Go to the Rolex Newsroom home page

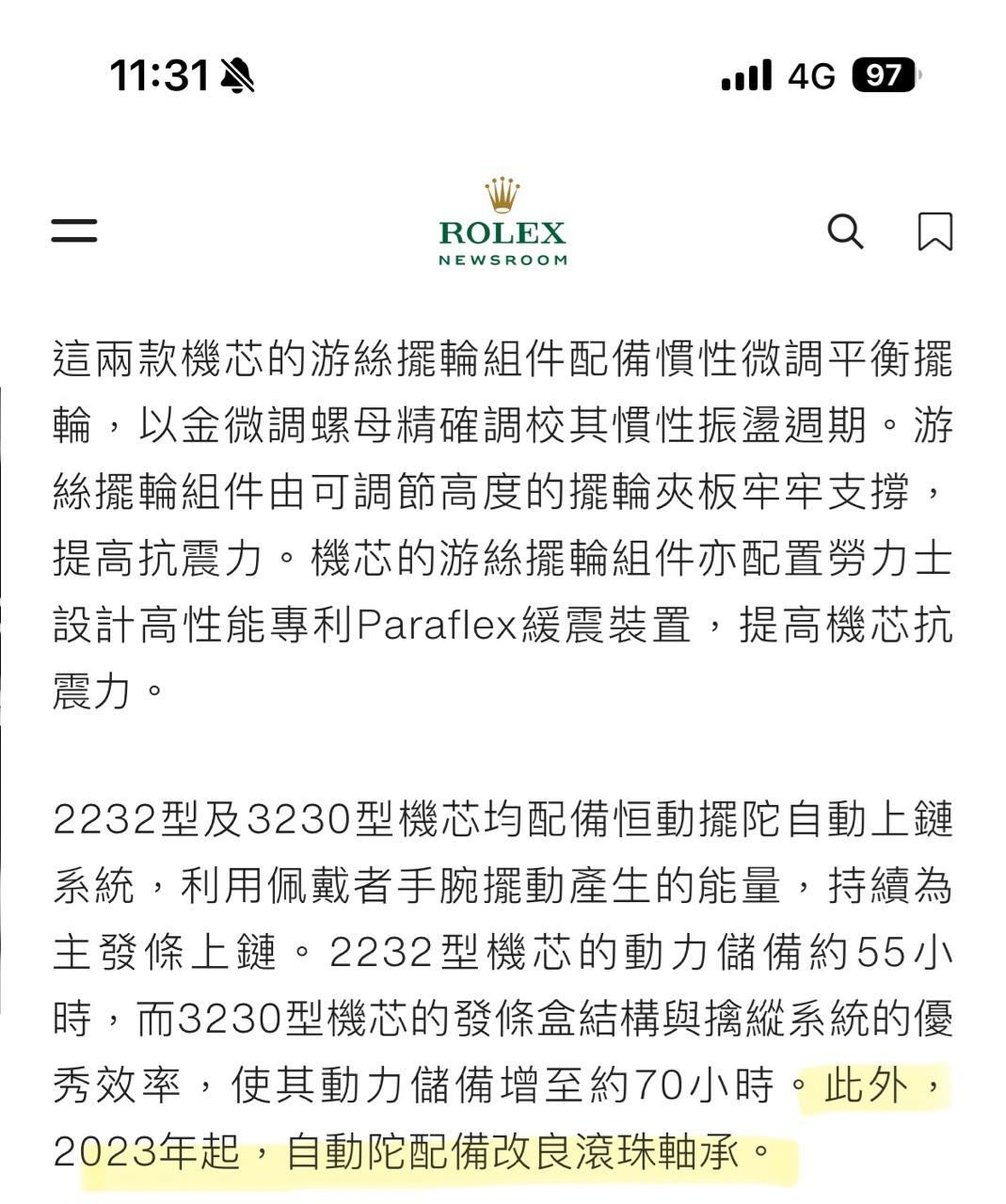pyautogui.click(x=503, y=224)
